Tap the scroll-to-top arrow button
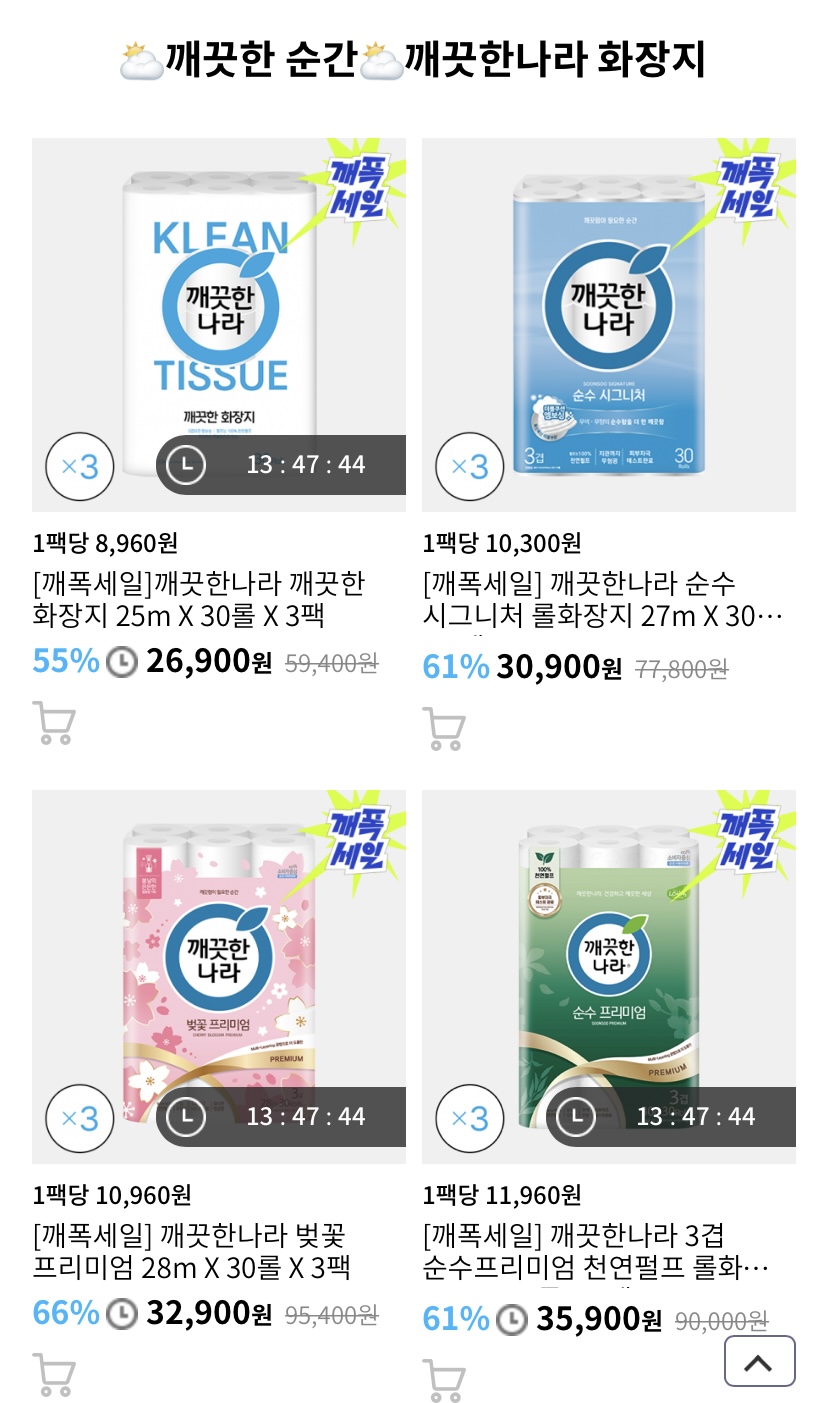This screenshot has width=828, height=1403. [759, 1361]
